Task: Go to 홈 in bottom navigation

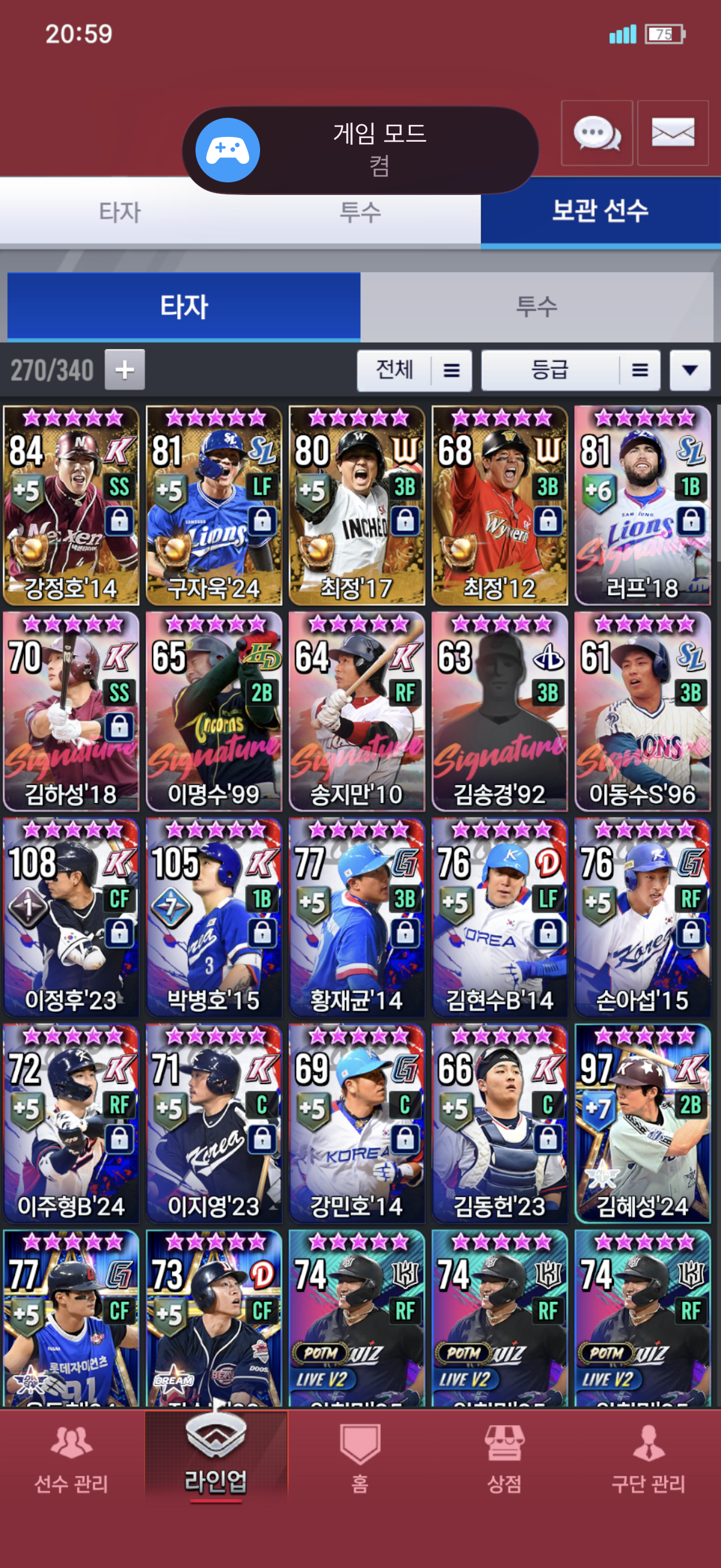Action: tap(359, 1461)
